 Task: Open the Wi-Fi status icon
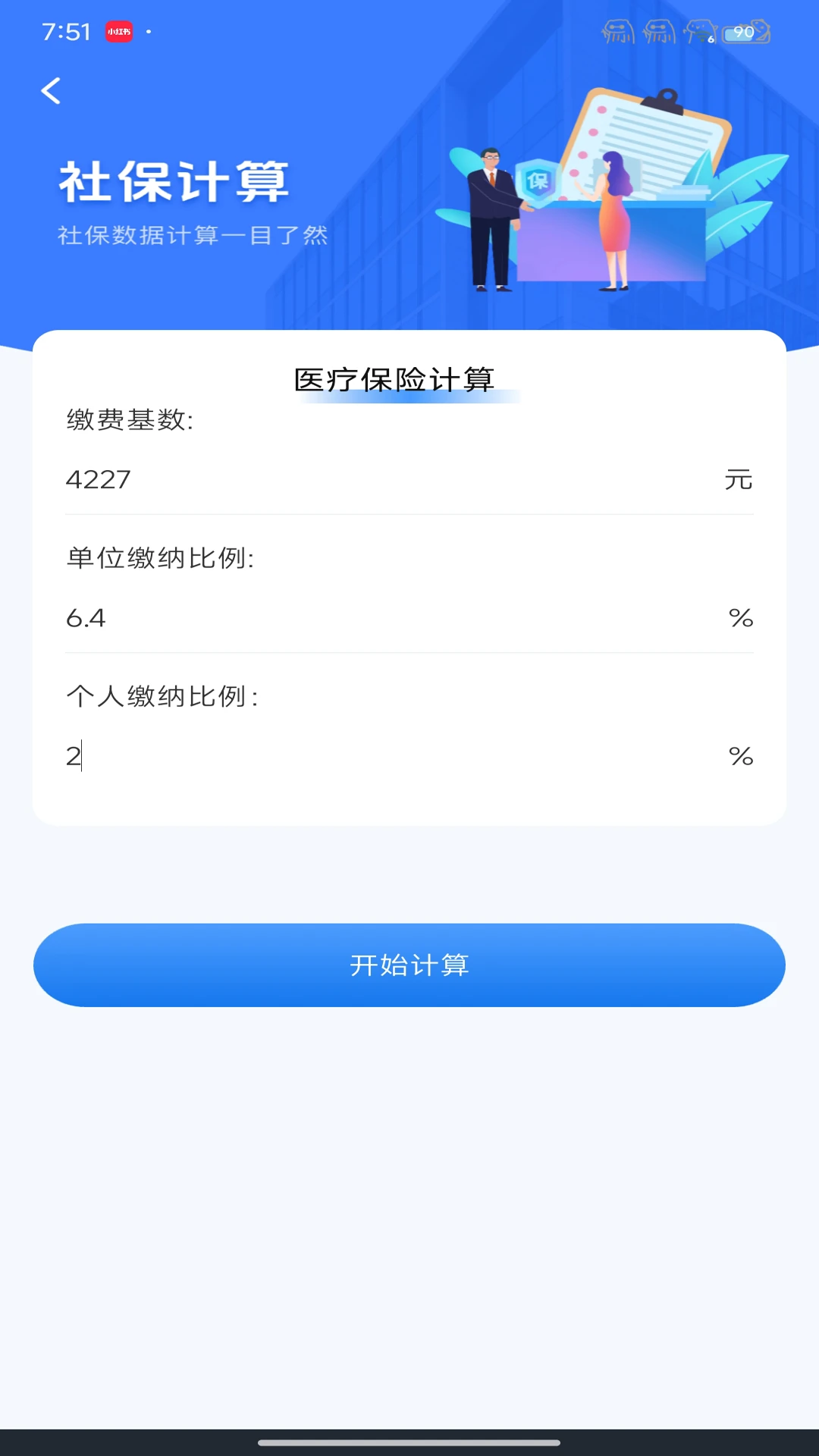click(698, 32)
